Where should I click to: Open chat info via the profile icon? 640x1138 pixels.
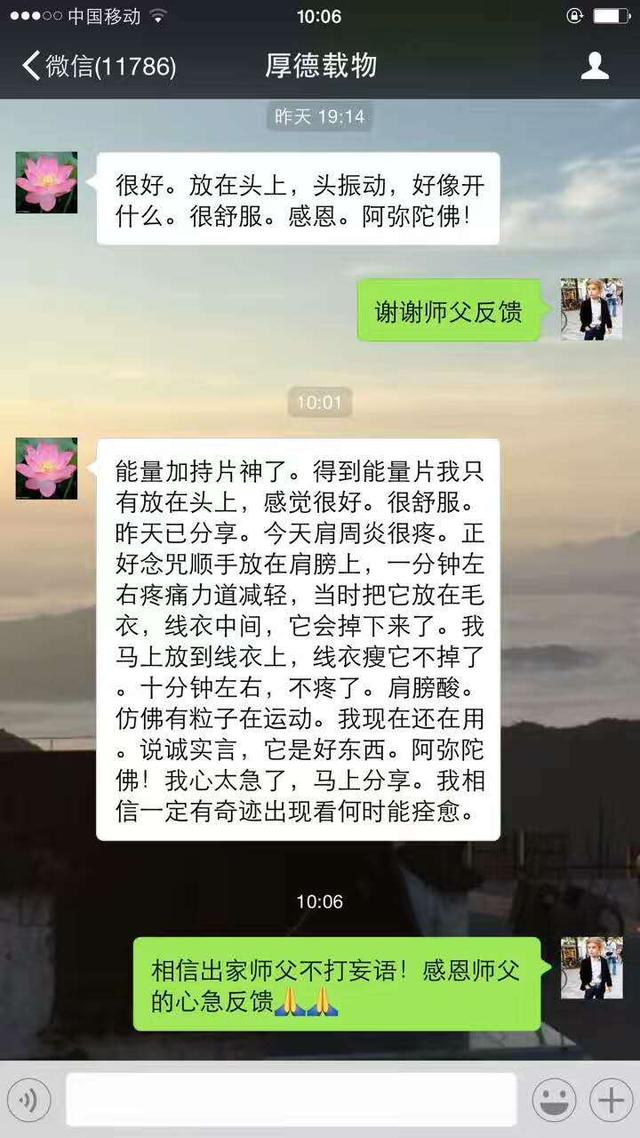pyautogui.click(x=595, y=67)
